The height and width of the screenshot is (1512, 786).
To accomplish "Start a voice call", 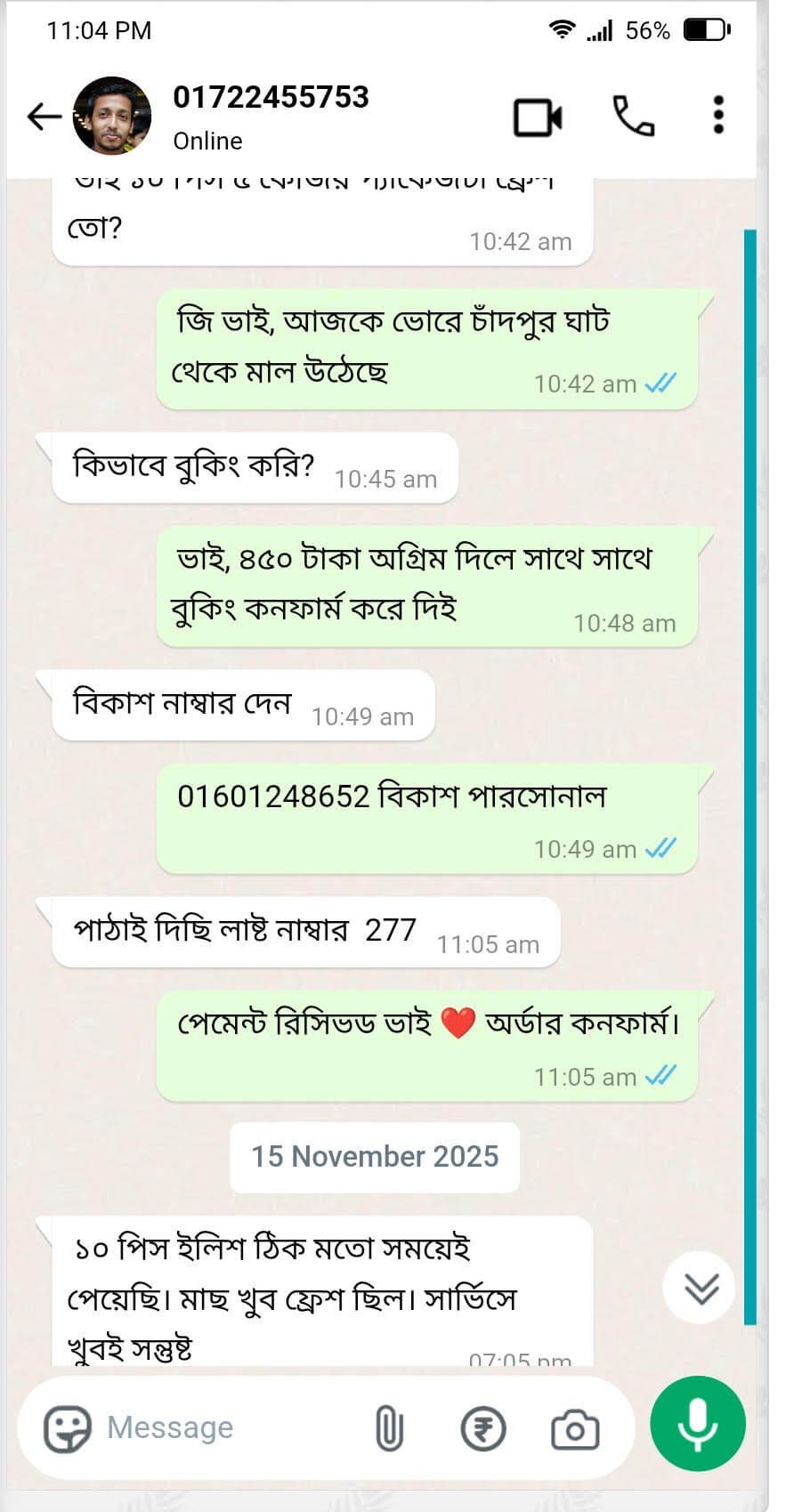I will coord(634,117).
